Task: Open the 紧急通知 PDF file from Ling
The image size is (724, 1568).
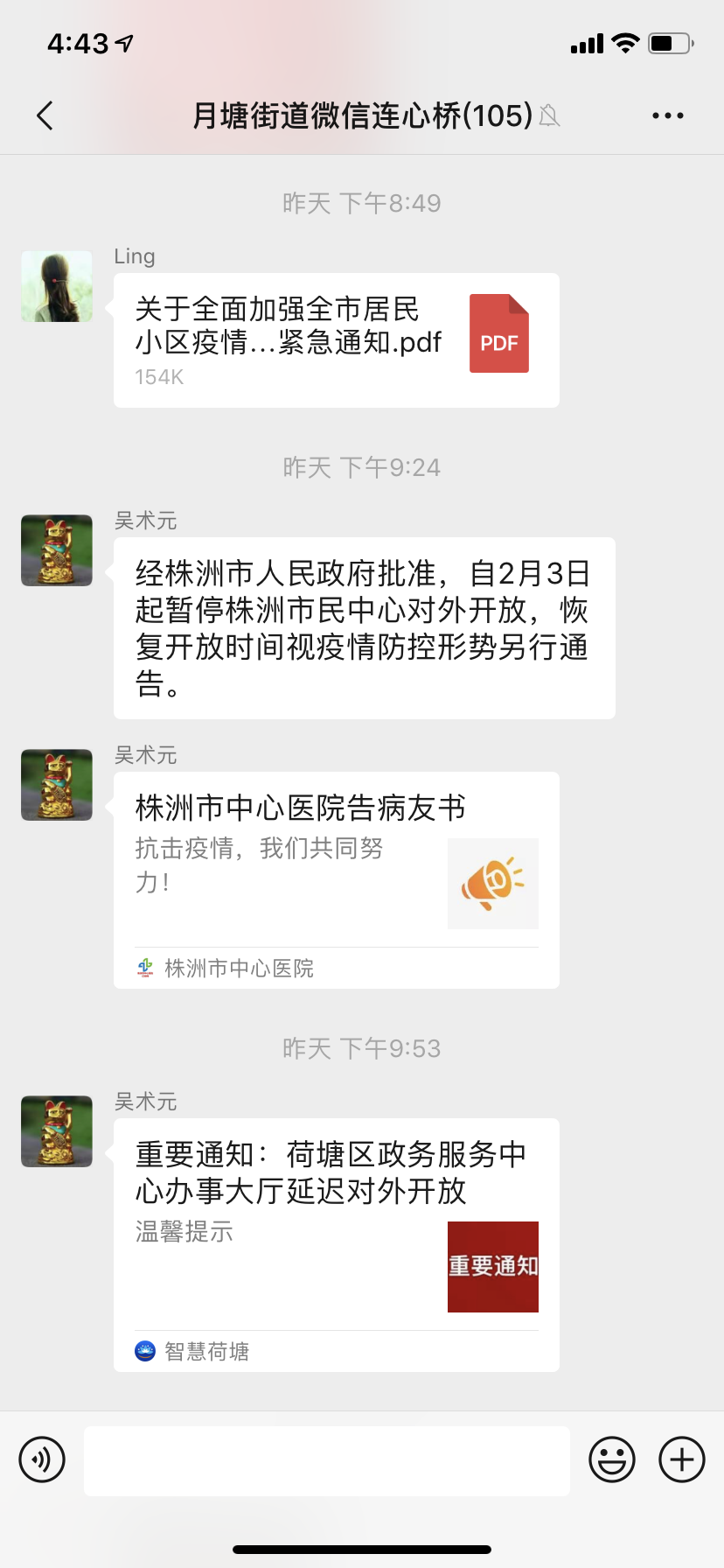Action: (336, 339)
